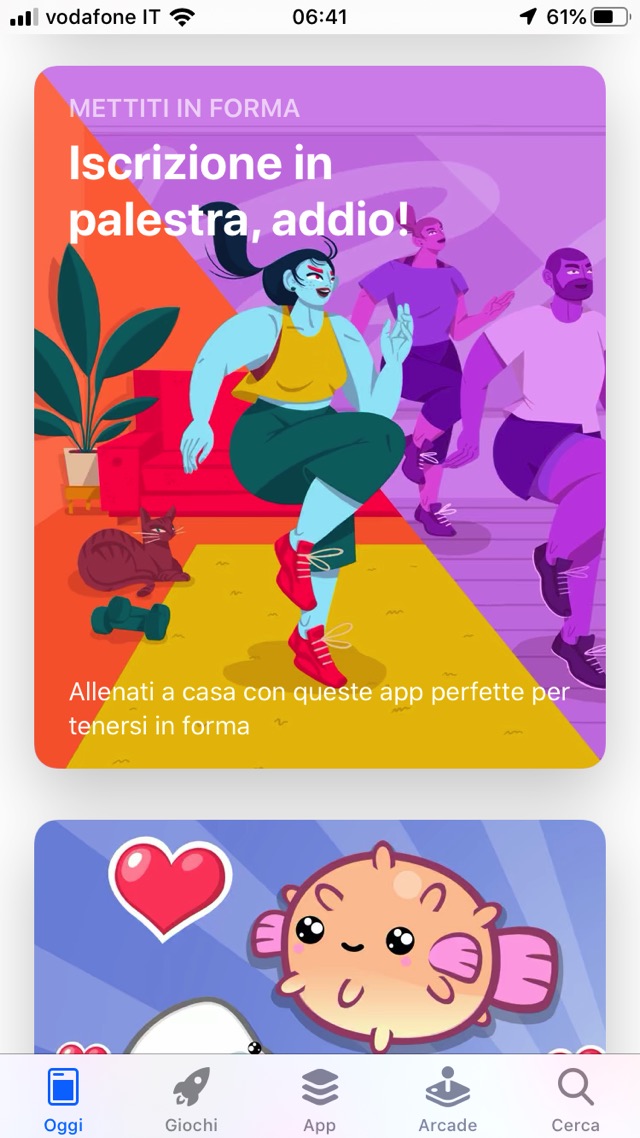Open the 'Iscrizione in palestra, addio!' story card

pyautogui.click(x=320, y=417)
